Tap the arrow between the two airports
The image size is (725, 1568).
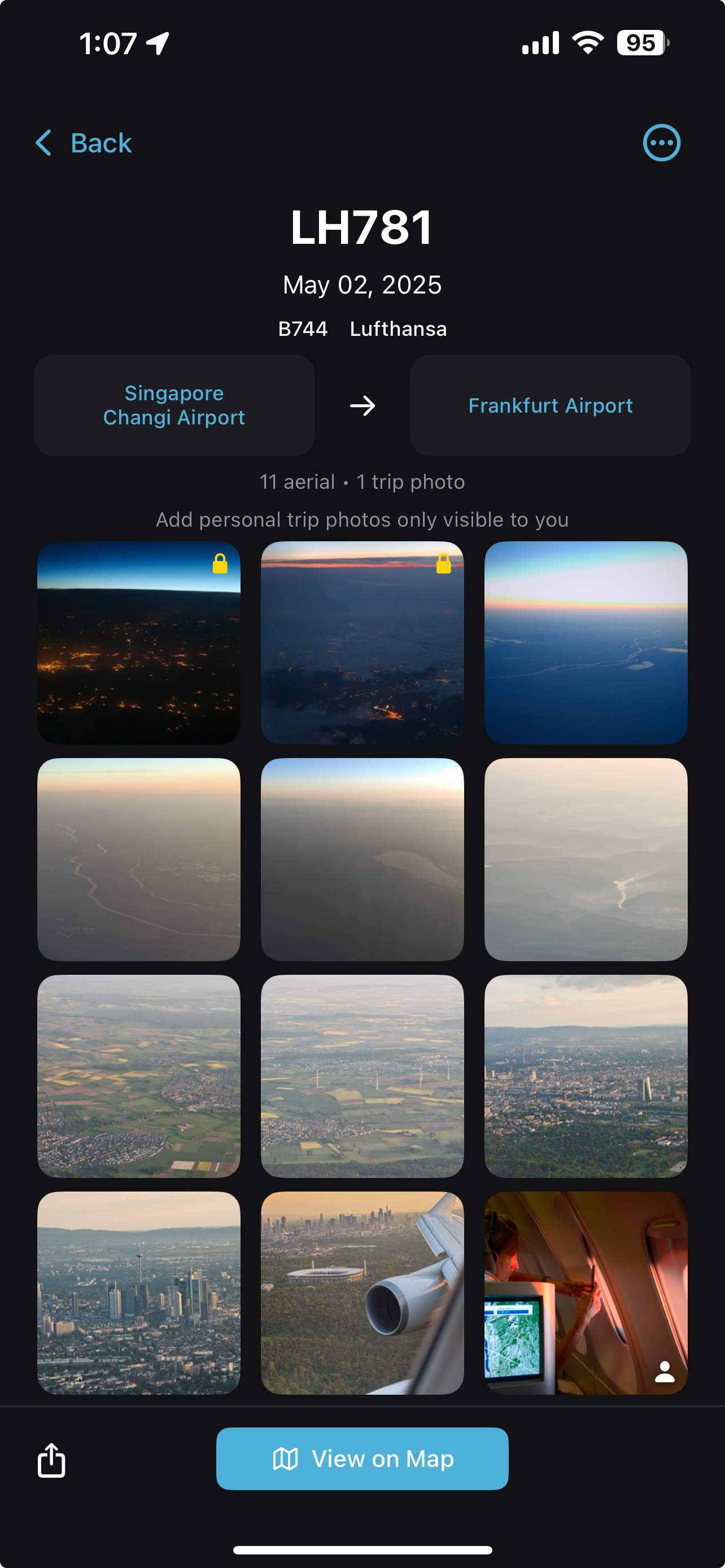click(362, 405)
